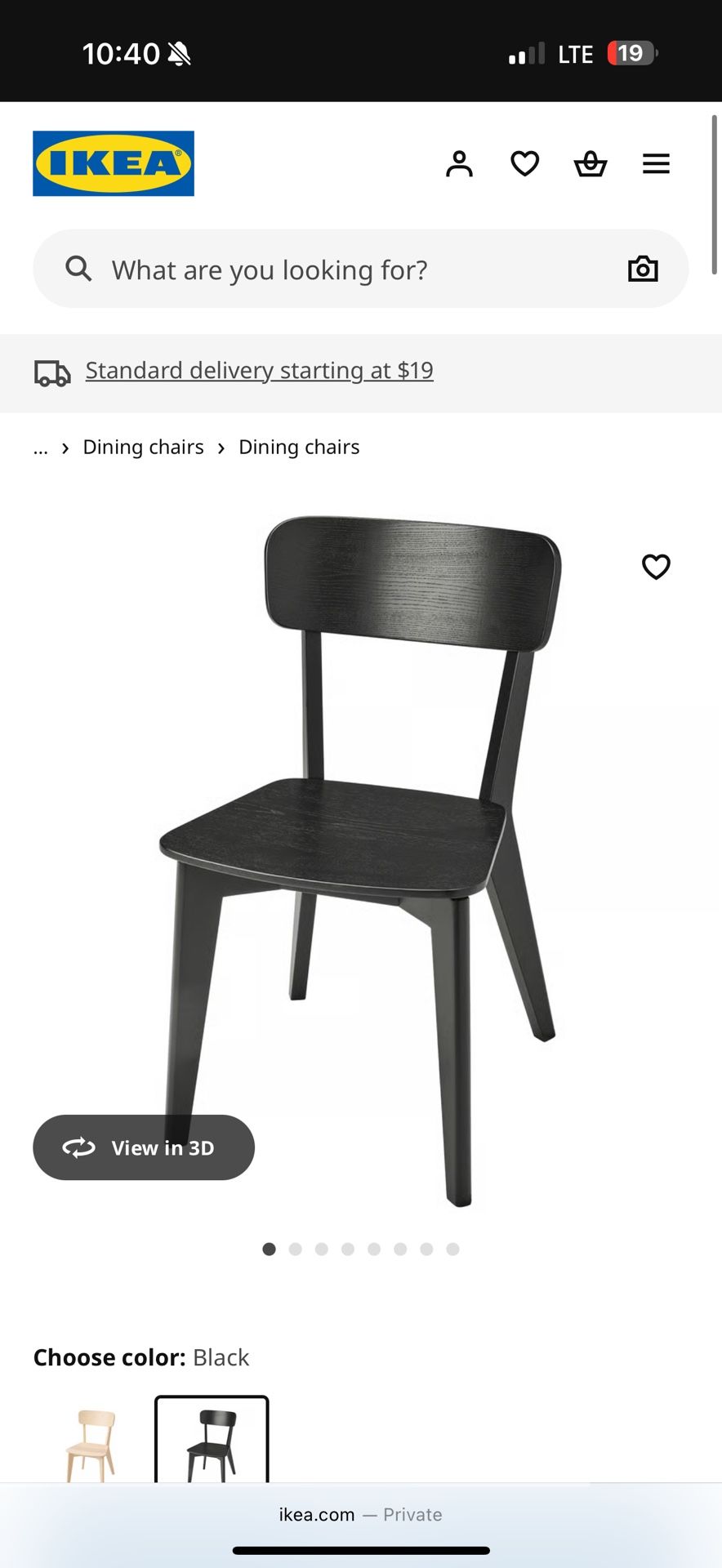Search by image with the camera icon
This screenshot has width=722, height=1568.
click(643, 269)
